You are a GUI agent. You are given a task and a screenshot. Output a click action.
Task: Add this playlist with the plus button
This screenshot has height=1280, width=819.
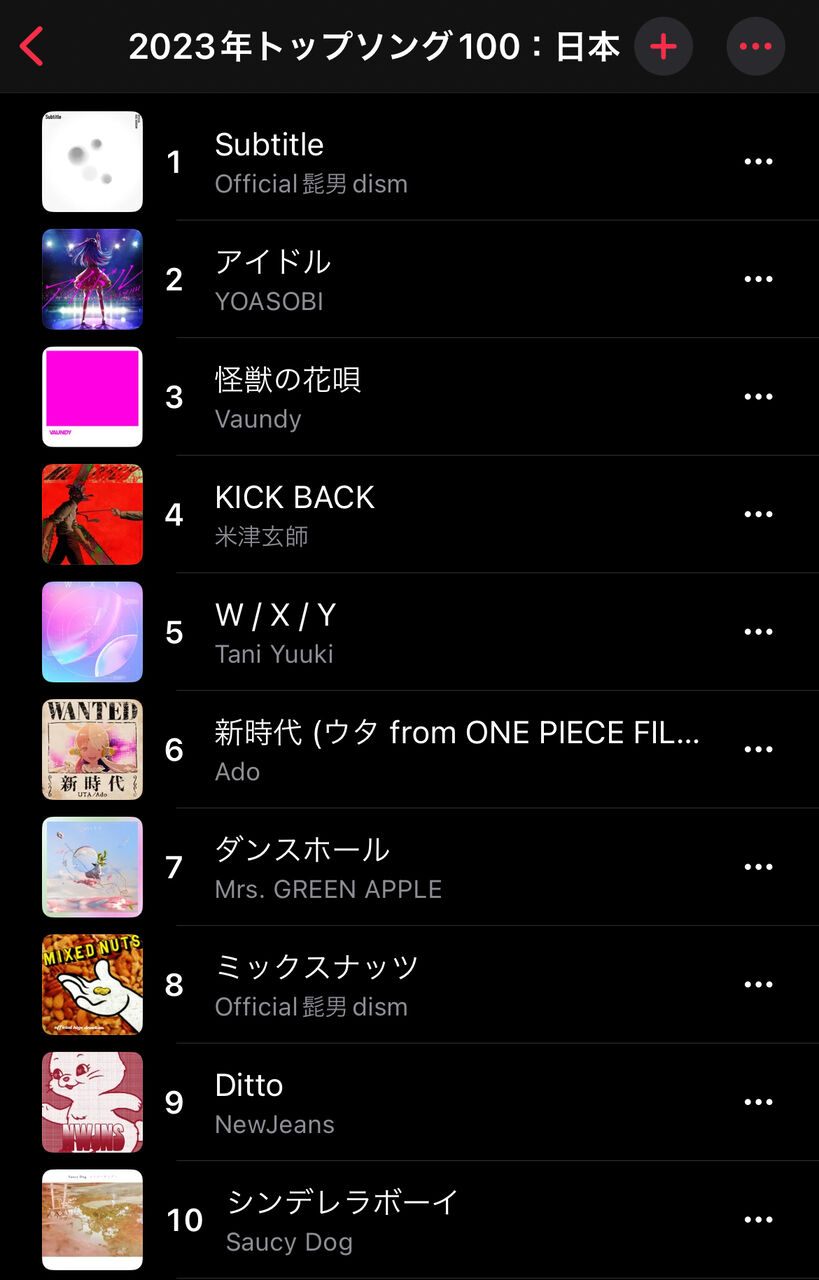coord(663,47)
